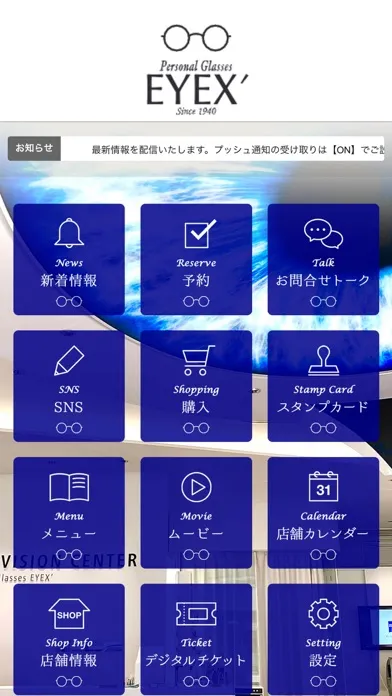392x696 pixels.
Task: Open the Movie ムービー tile
Action: click(196, 513)
